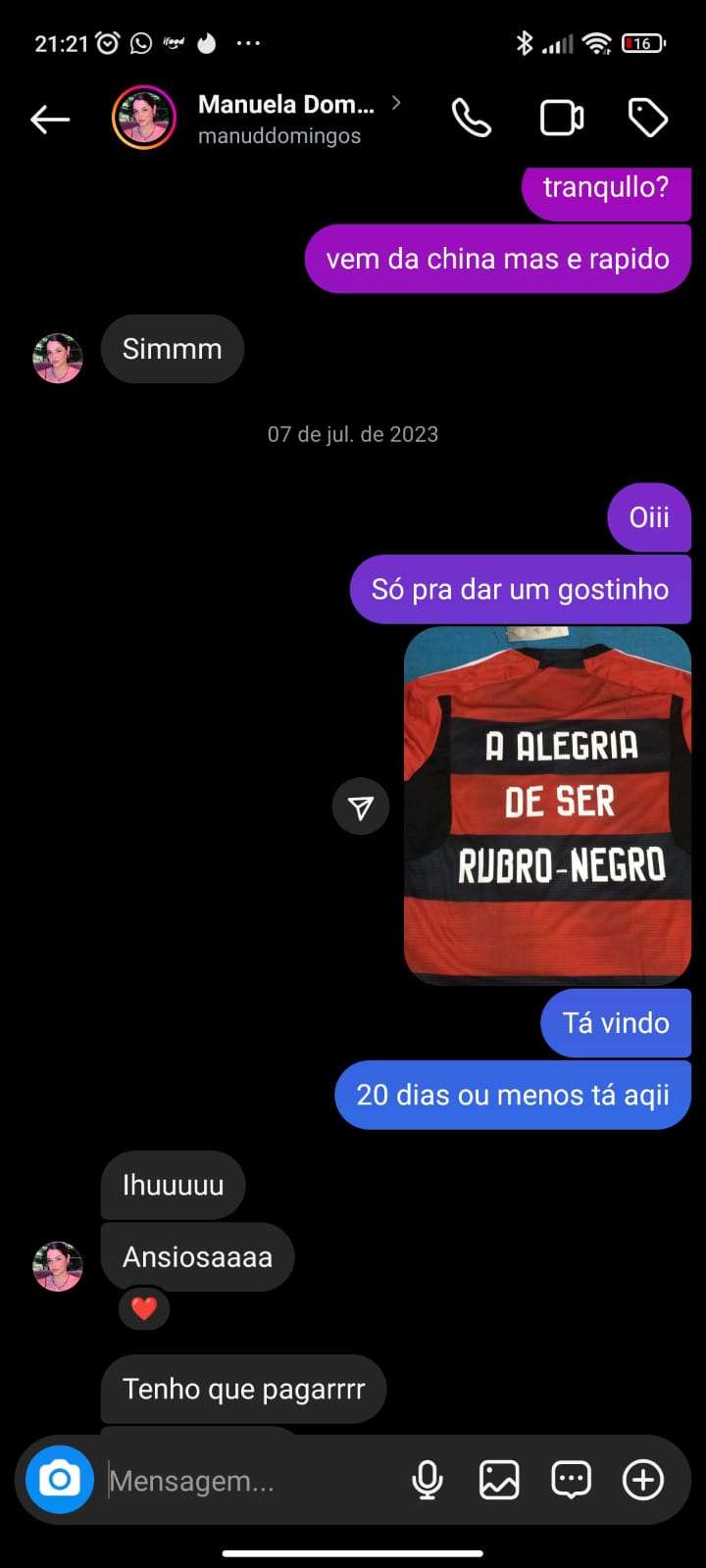Open the shared Flamengo shirt photo
The height and width of the screenshot is (1568, 706).
point(547,806)
